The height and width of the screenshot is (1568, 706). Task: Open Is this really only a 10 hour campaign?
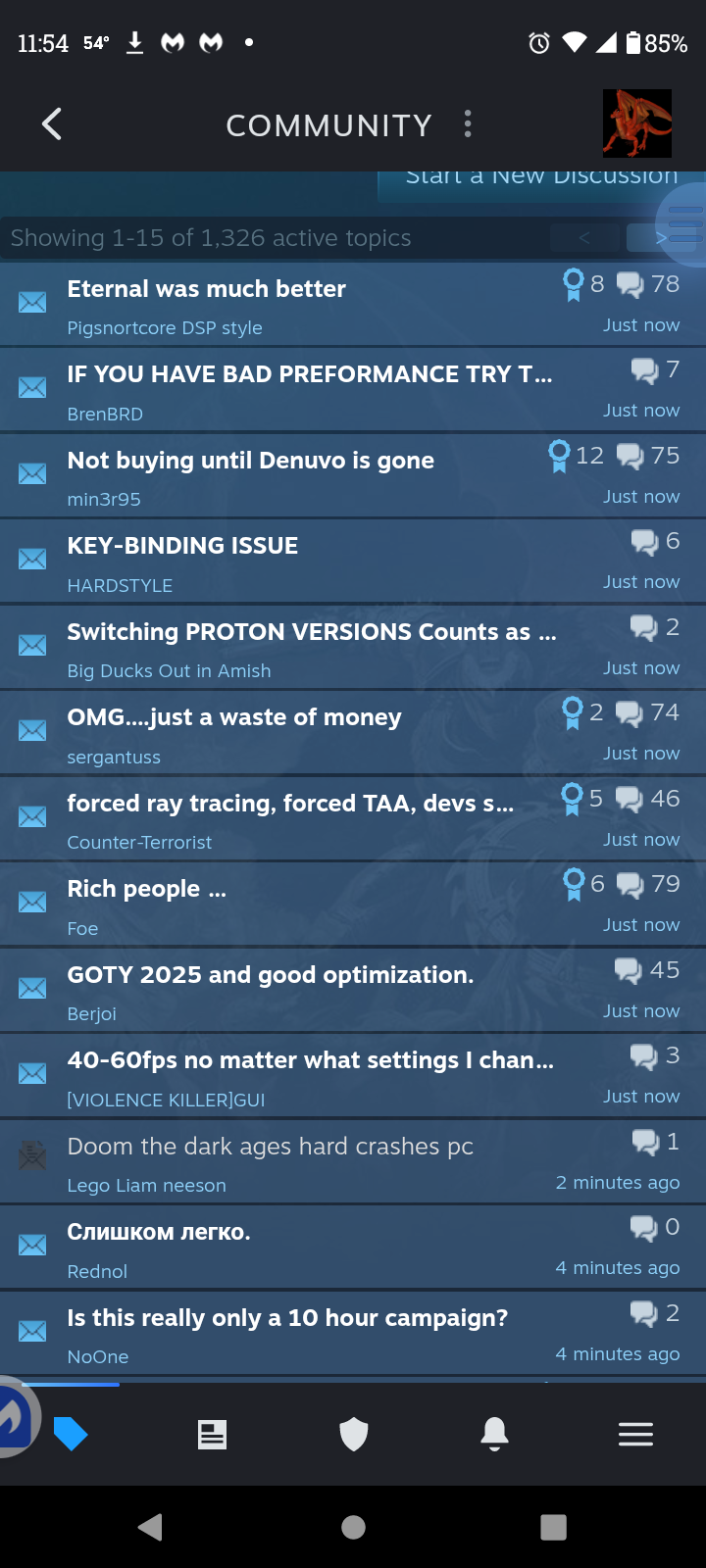287,1318
